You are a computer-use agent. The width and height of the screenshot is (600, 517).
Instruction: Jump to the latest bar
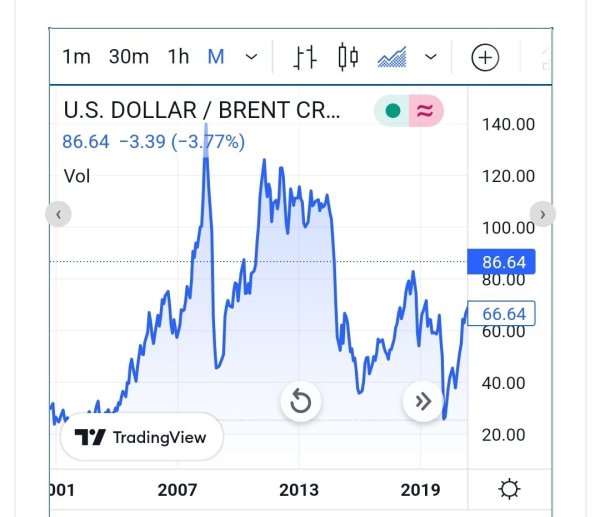tap(423, 402)
